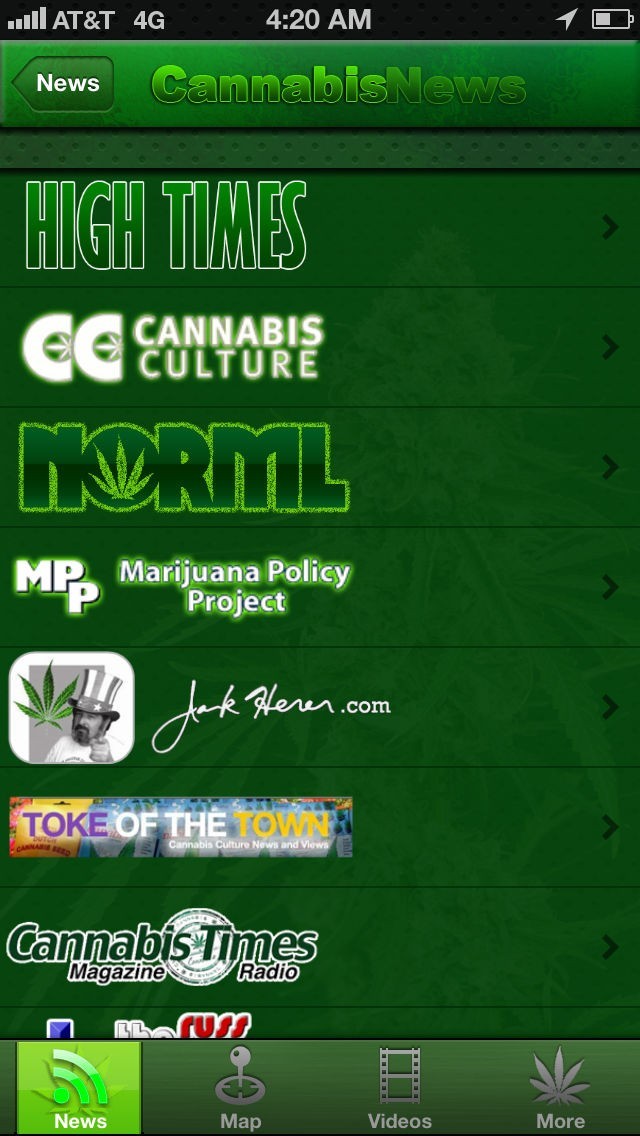This screenshot has width=640, height=1136.
Task: Select the News tab
Action: pos(80,1088)
